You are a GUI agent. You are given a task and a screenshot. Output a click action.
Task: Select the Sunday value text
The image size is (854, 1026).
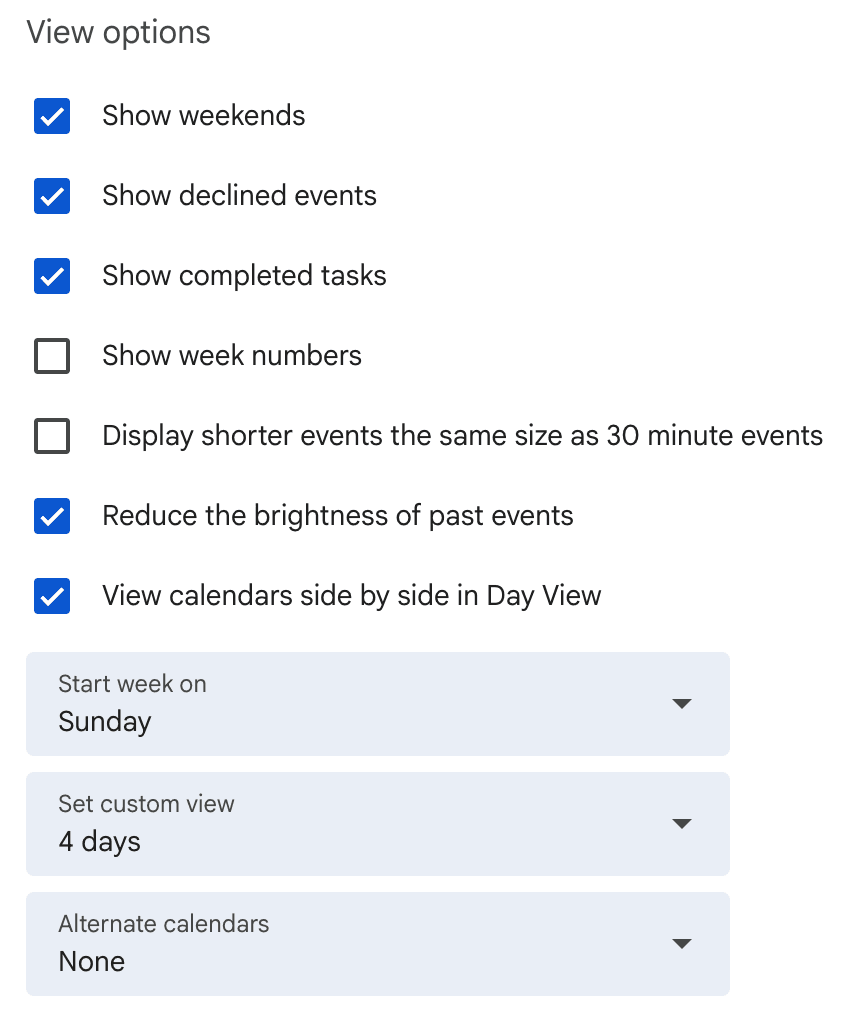104,722
